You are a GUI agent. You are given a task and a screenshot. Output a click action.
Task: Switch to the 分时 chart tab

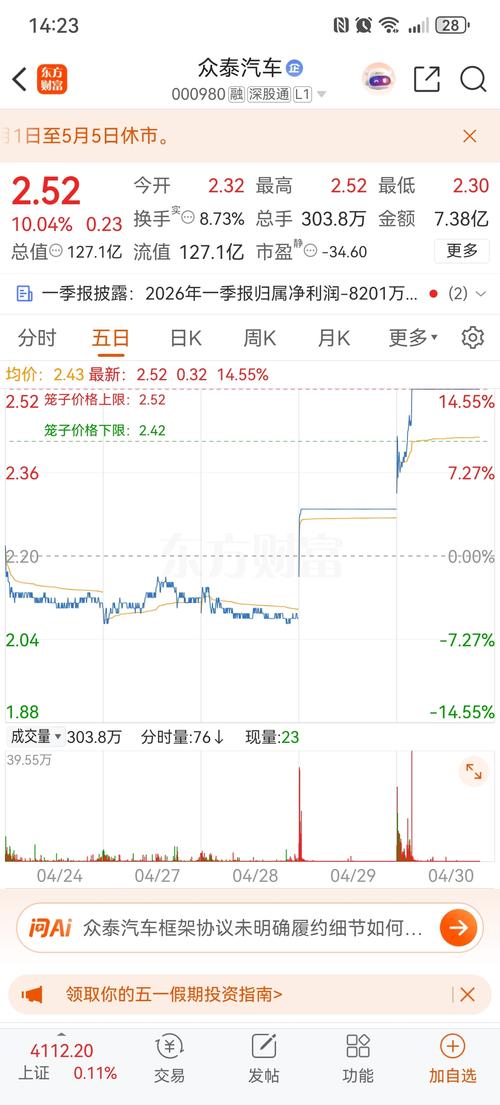point(37,338)
